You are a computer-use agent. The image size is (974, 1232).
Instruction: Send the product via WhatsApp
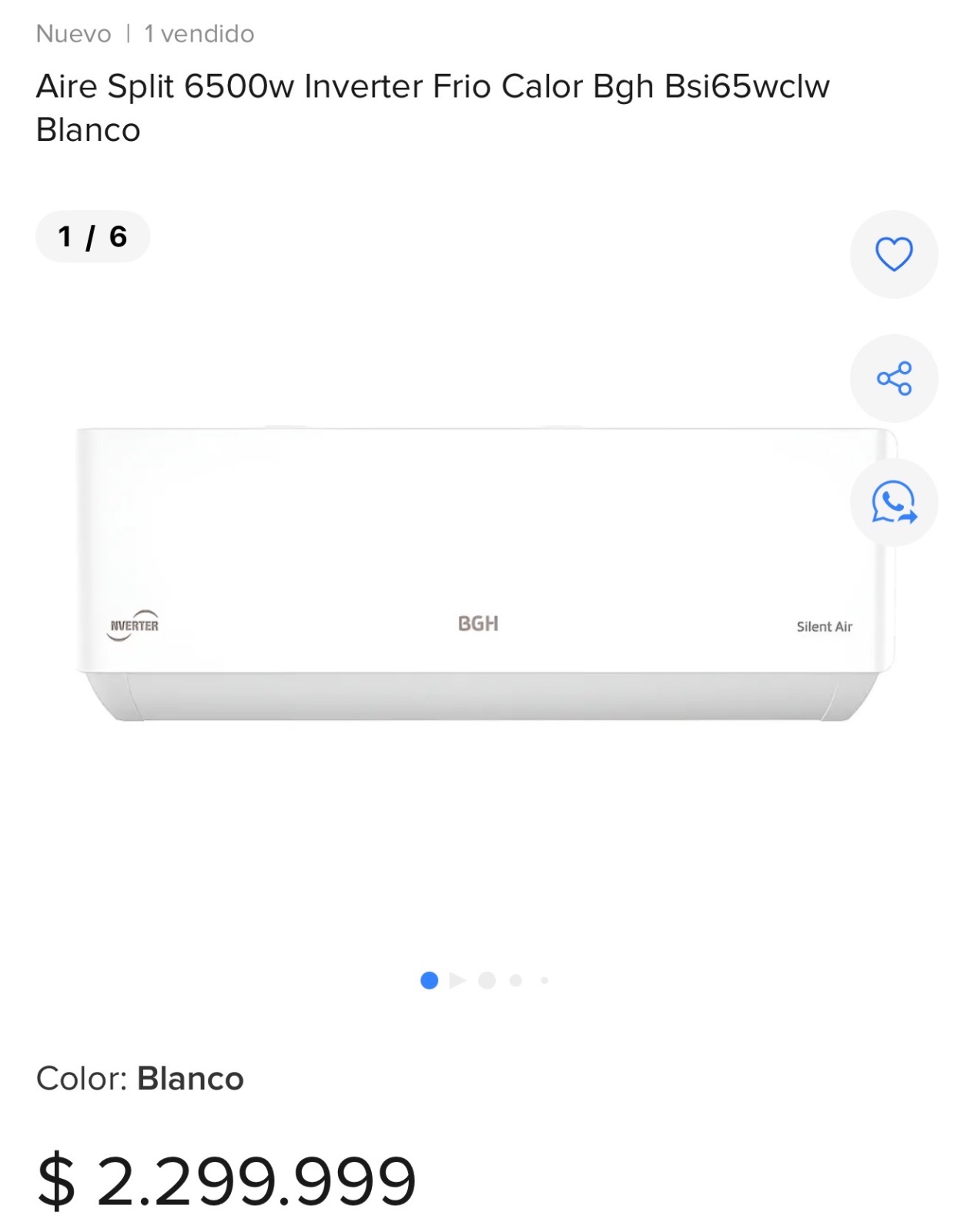click(x=893, y=502)
